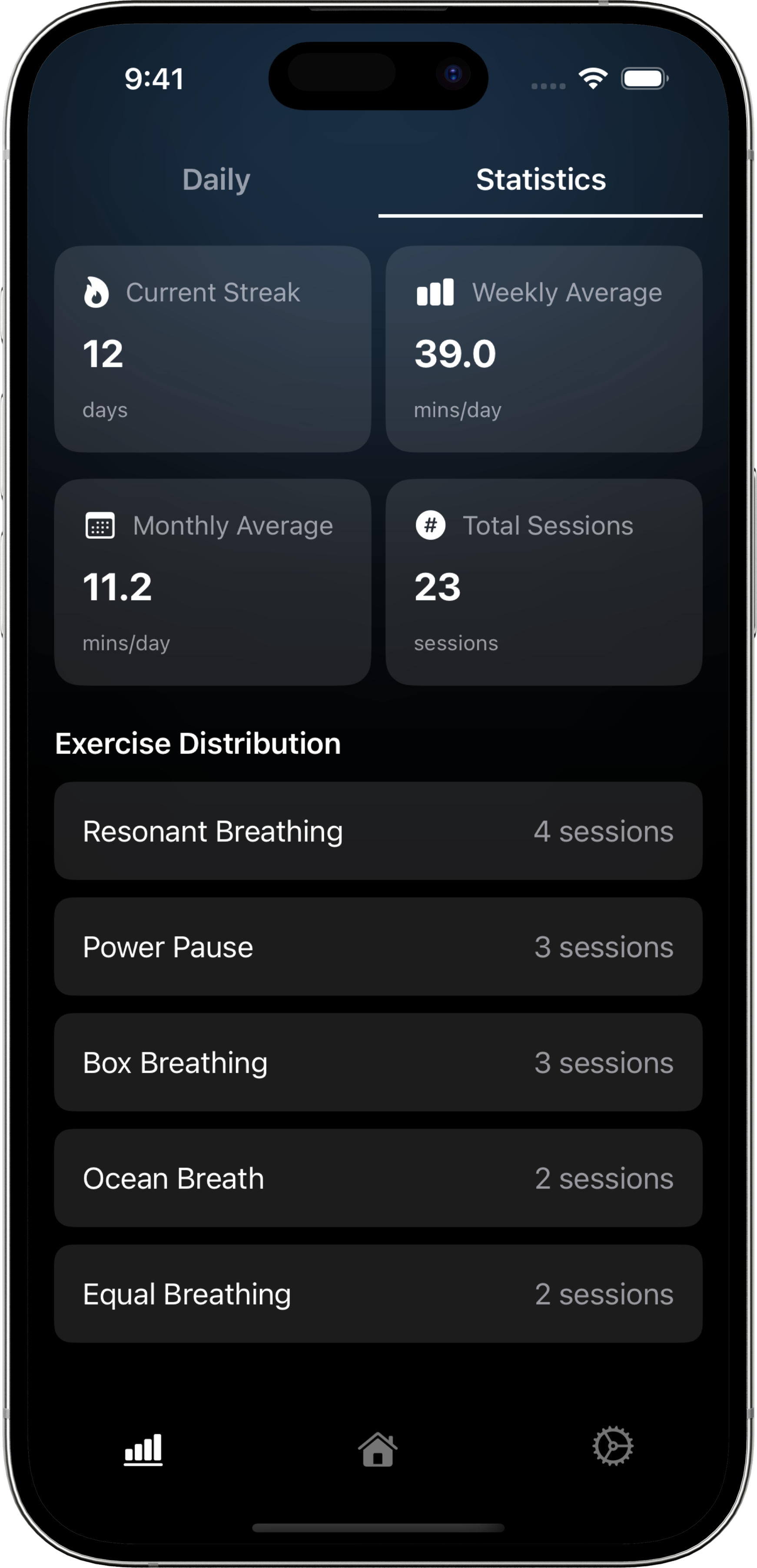Select the Statistics tab
The width and height of the screenshot is (757, 1568).
(x=541, y=179)
